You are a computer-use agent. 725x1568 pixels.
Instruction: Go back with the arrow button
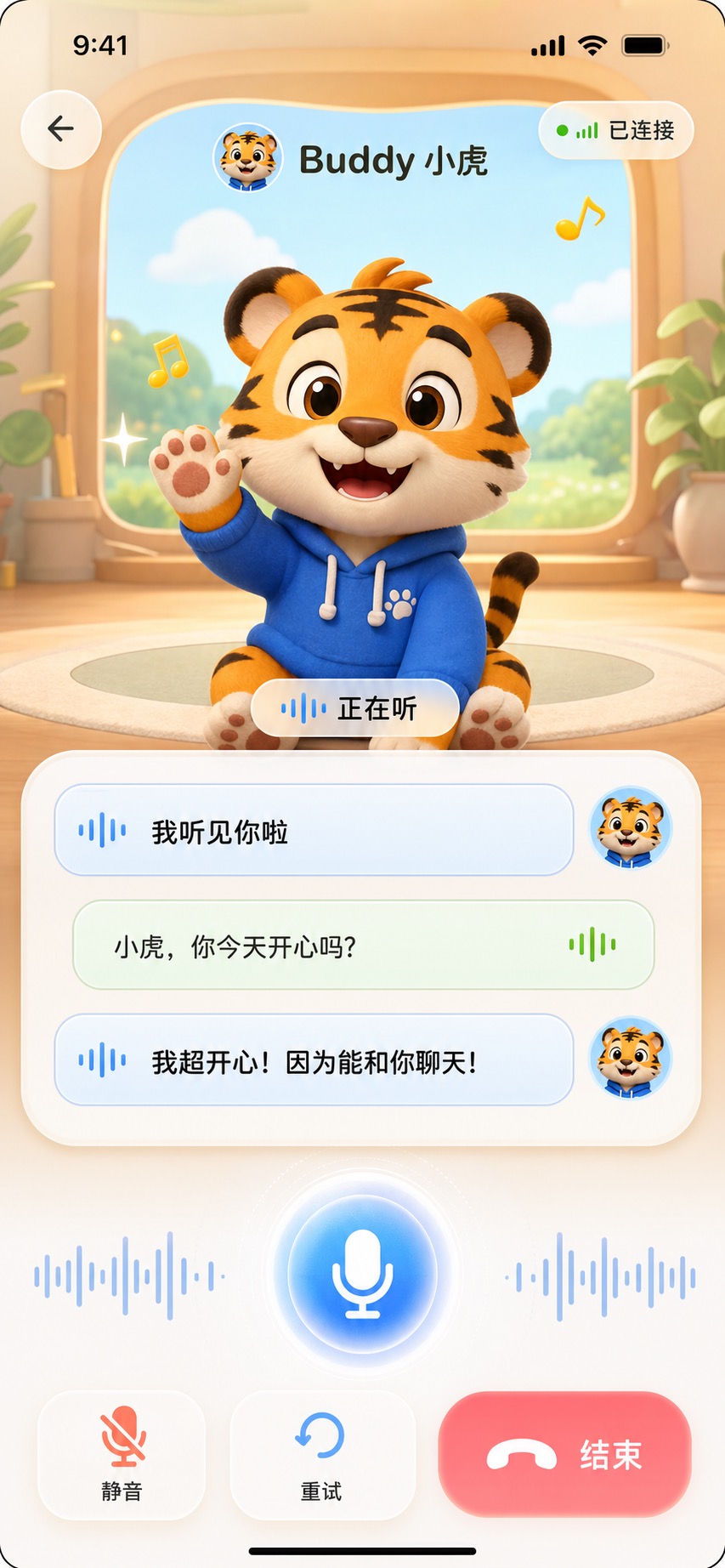[x=61, y=129]
